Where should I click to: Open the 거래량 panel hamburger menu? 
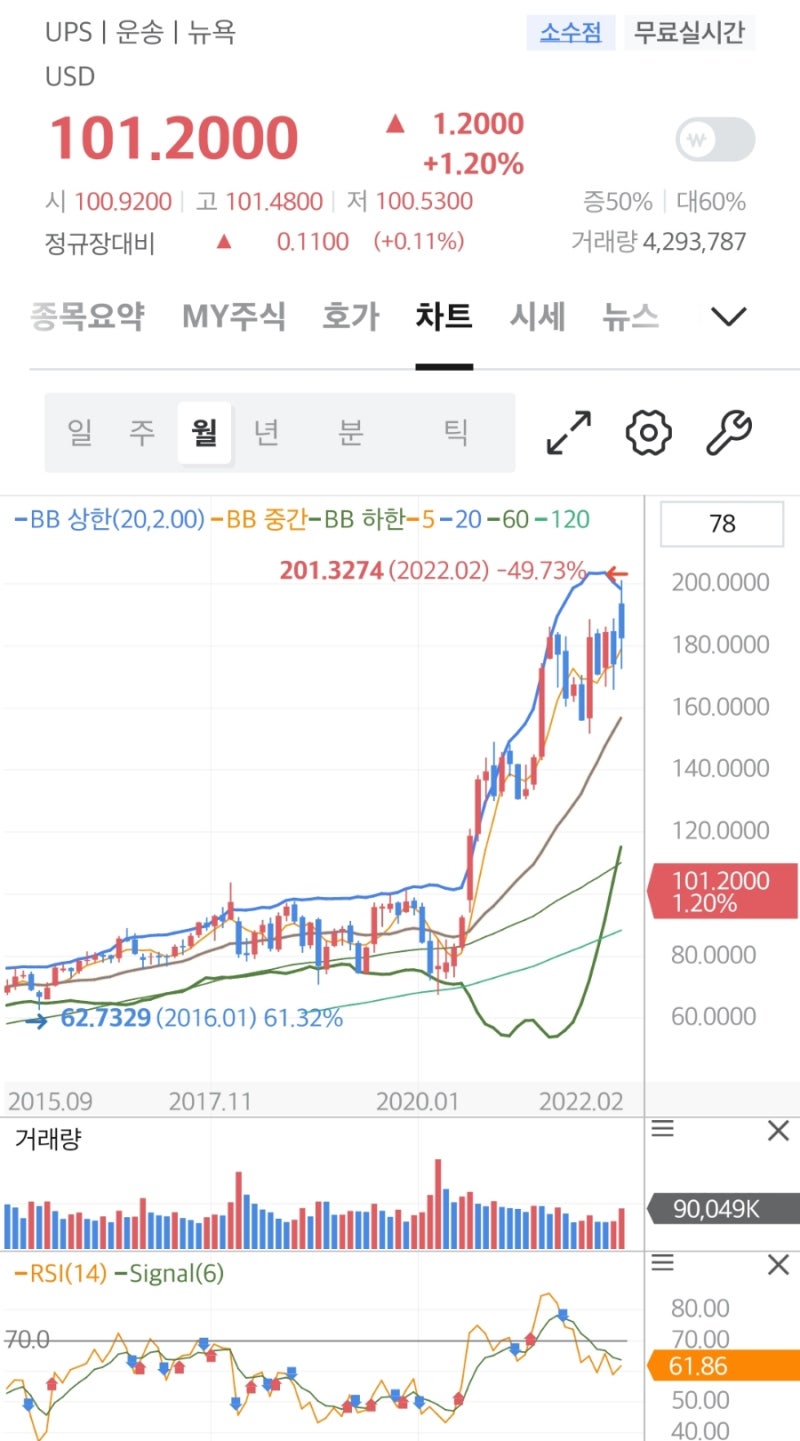[661, 1129]
